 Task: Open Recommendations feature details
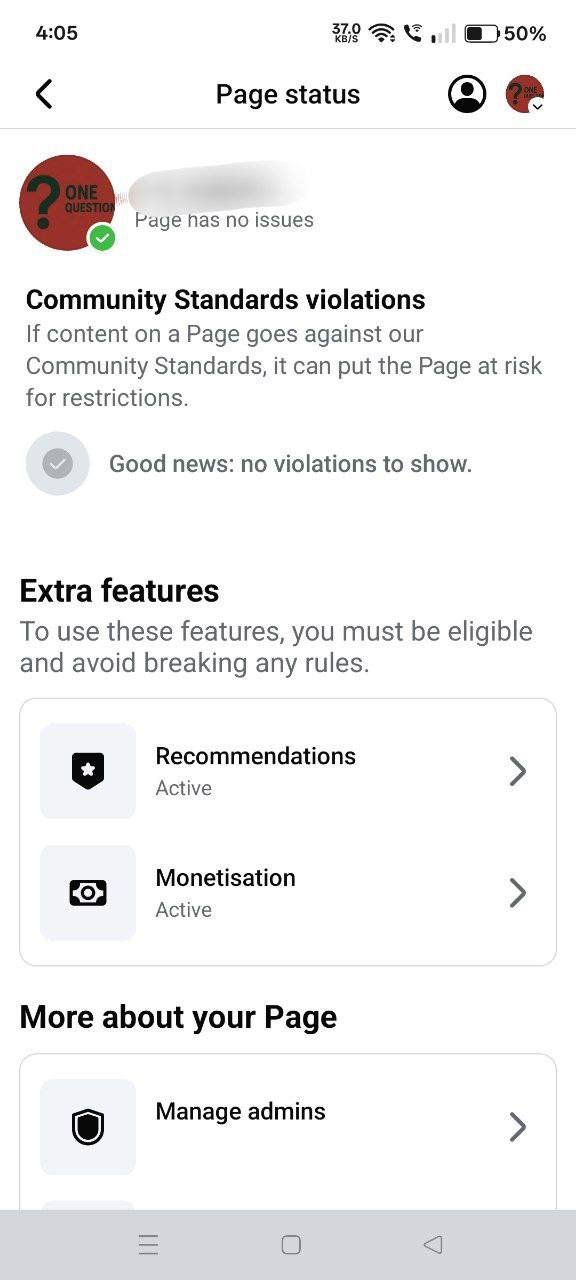[x=288, y=771]
